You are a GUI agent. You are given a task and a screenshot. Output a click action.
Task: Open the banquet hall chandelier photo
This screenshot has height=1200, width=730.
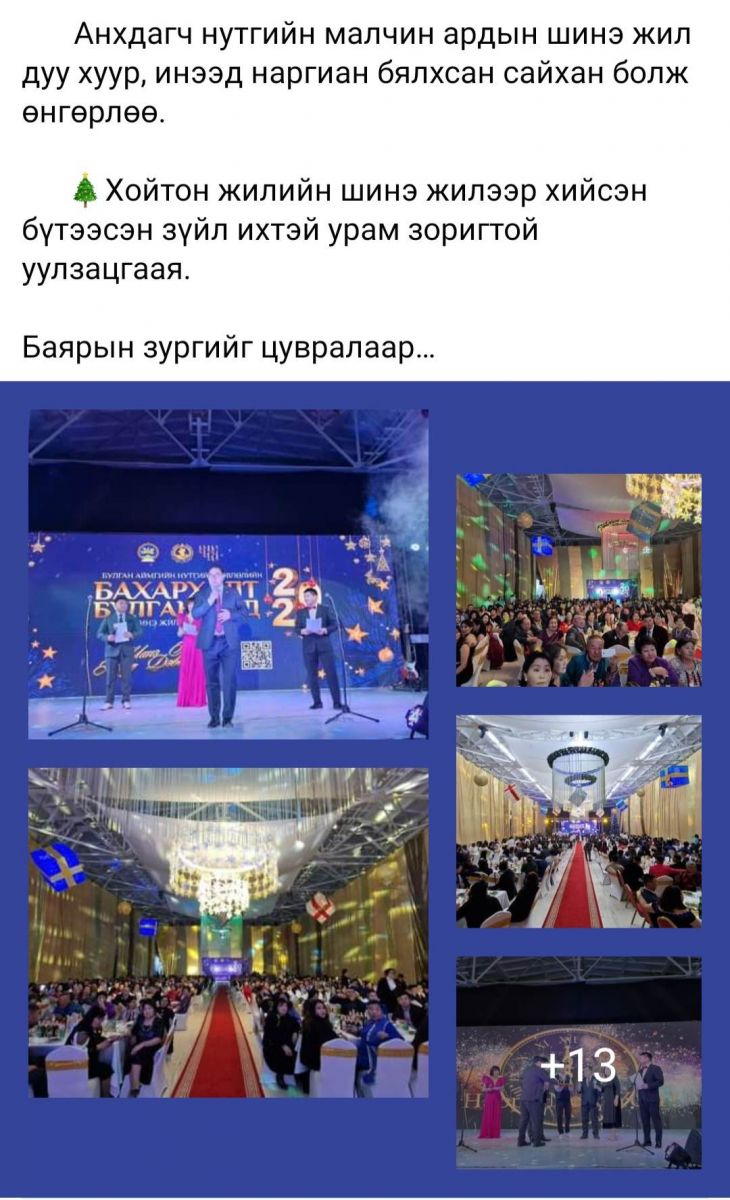(x=228, y=932)
